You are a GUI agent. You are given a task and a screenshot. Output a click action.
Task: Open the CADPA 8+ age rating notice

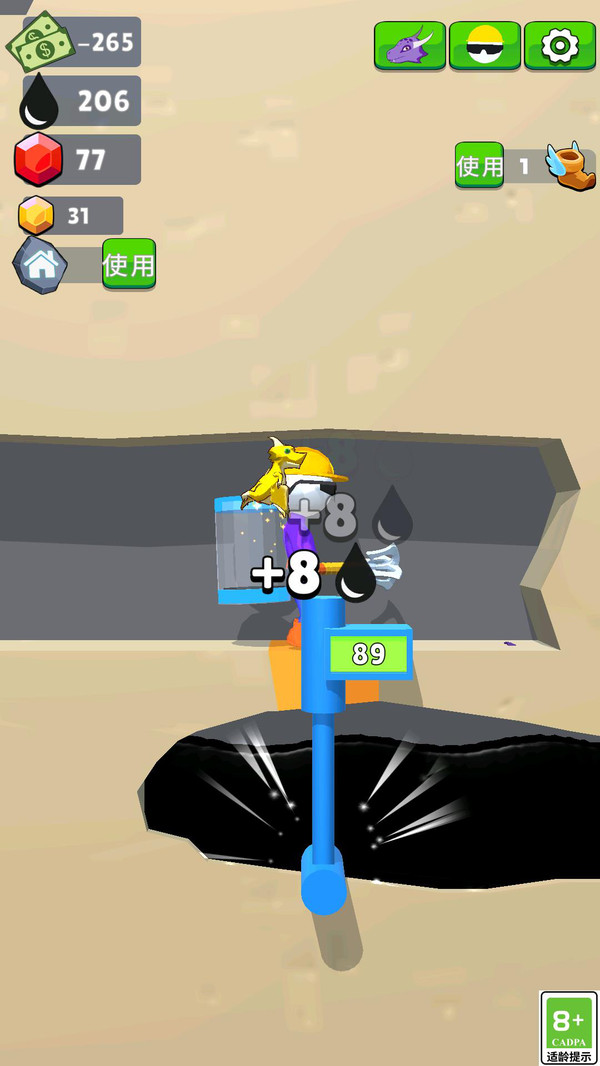coord(568,1027)
